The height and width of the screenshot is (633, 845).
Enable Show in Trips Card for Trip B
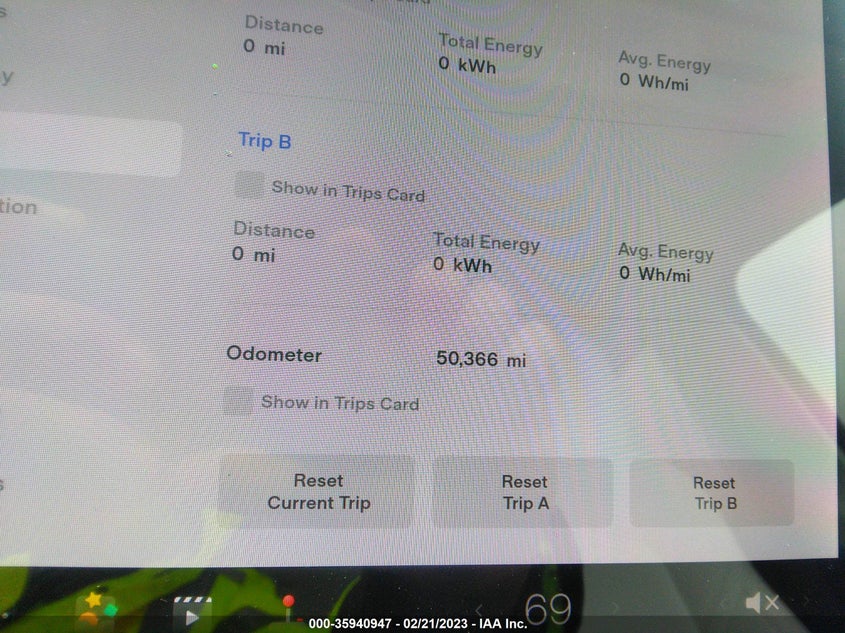coord(249,185)
